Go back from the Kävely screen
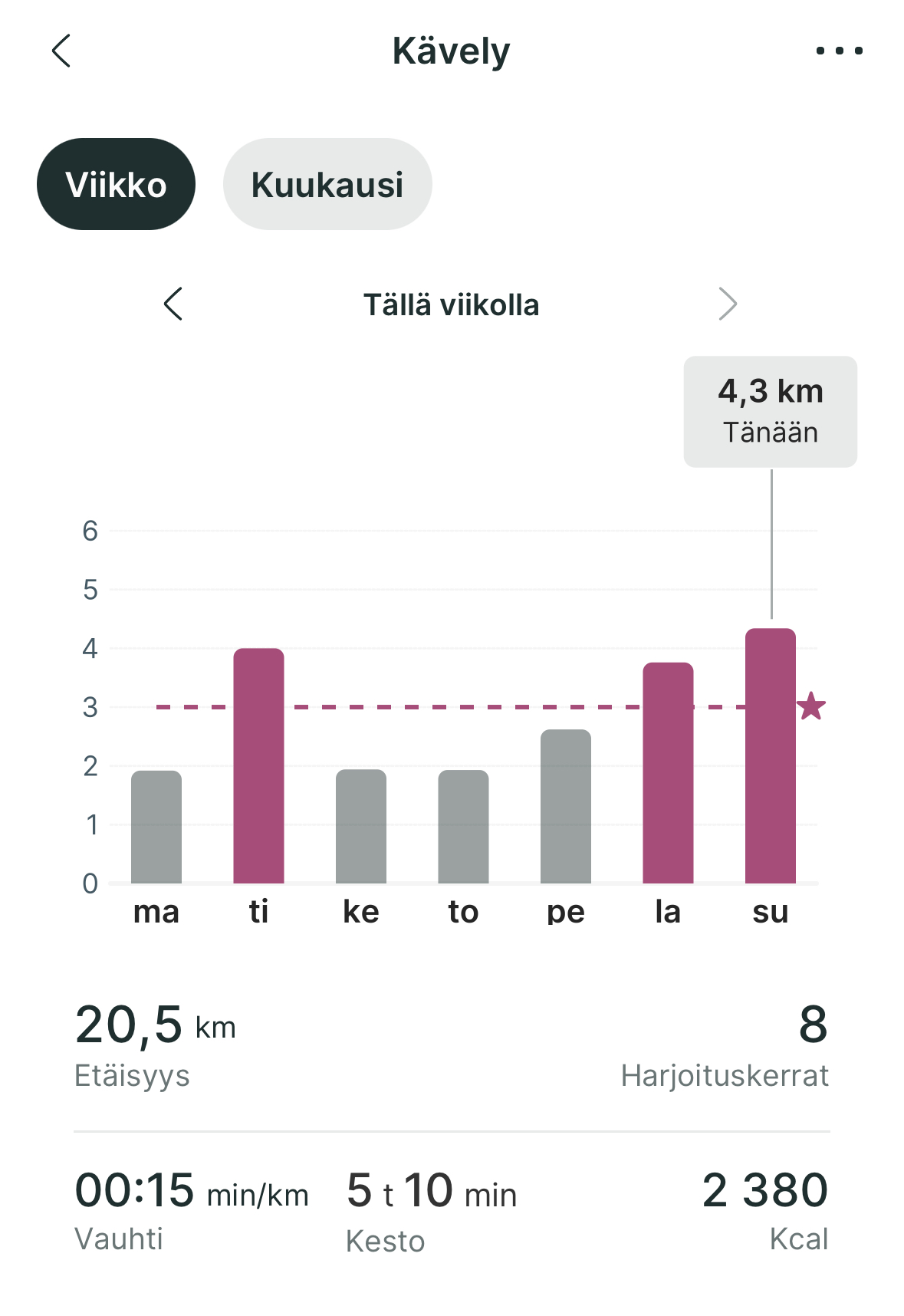 61,51
